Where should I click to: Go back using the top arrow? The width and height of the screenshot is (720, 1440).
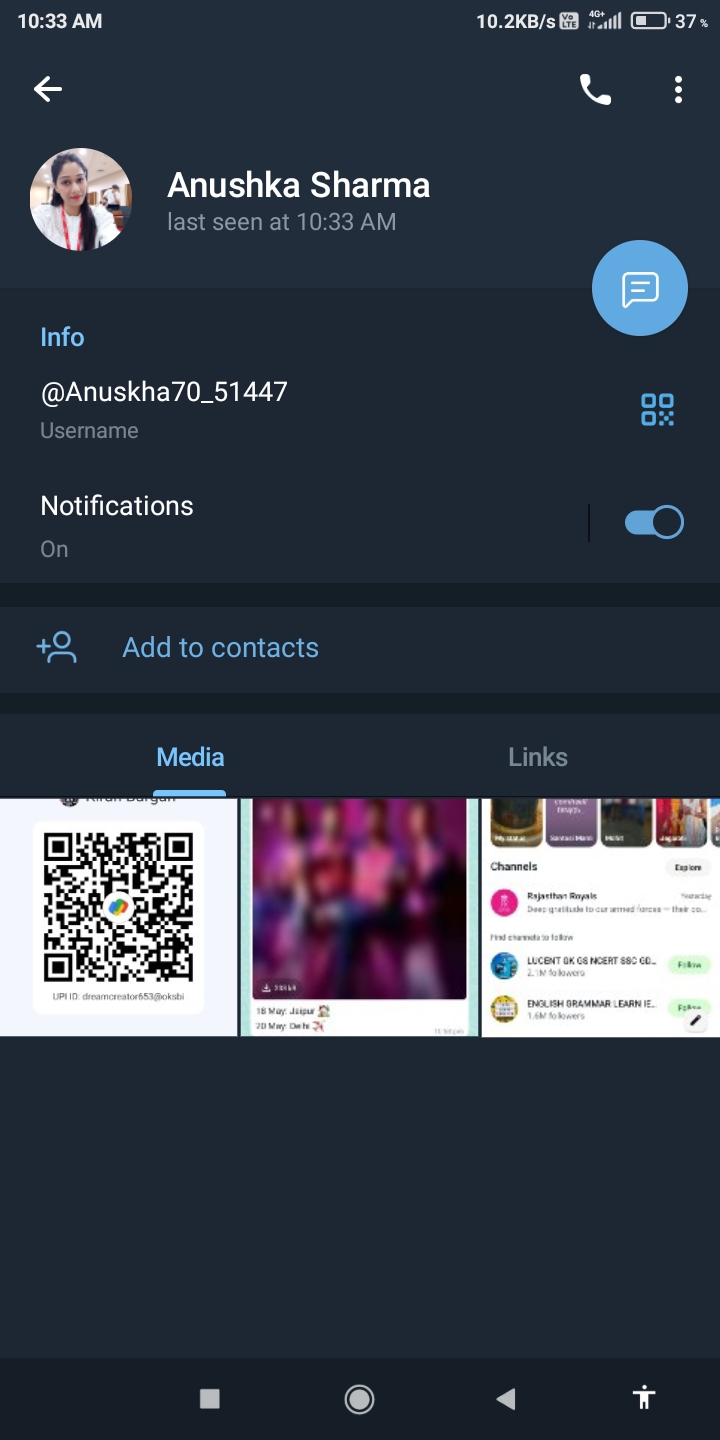click(48, 89)
